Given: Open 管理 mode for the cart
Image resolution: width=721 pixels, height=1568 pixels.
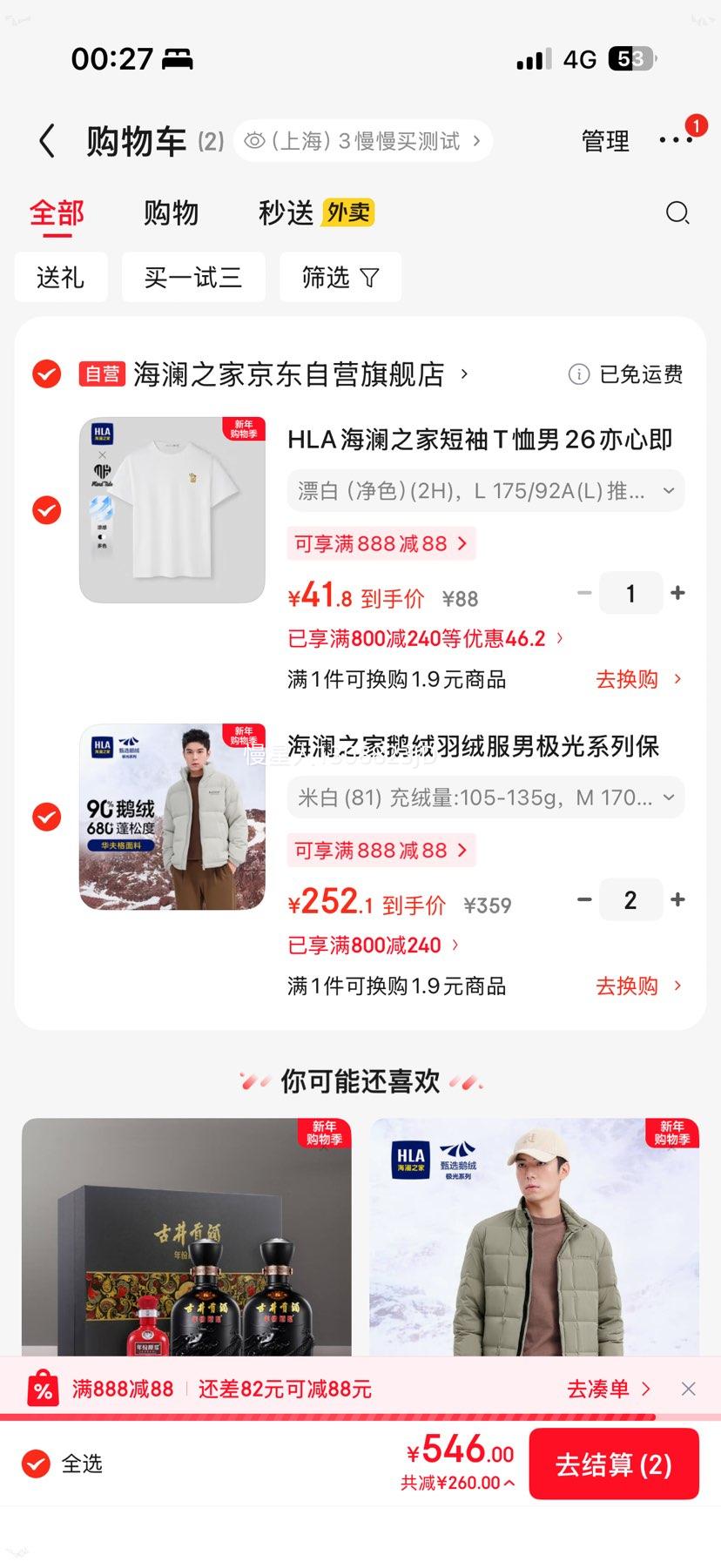Looking at the screenshot, I should click(x=605, y=141).
